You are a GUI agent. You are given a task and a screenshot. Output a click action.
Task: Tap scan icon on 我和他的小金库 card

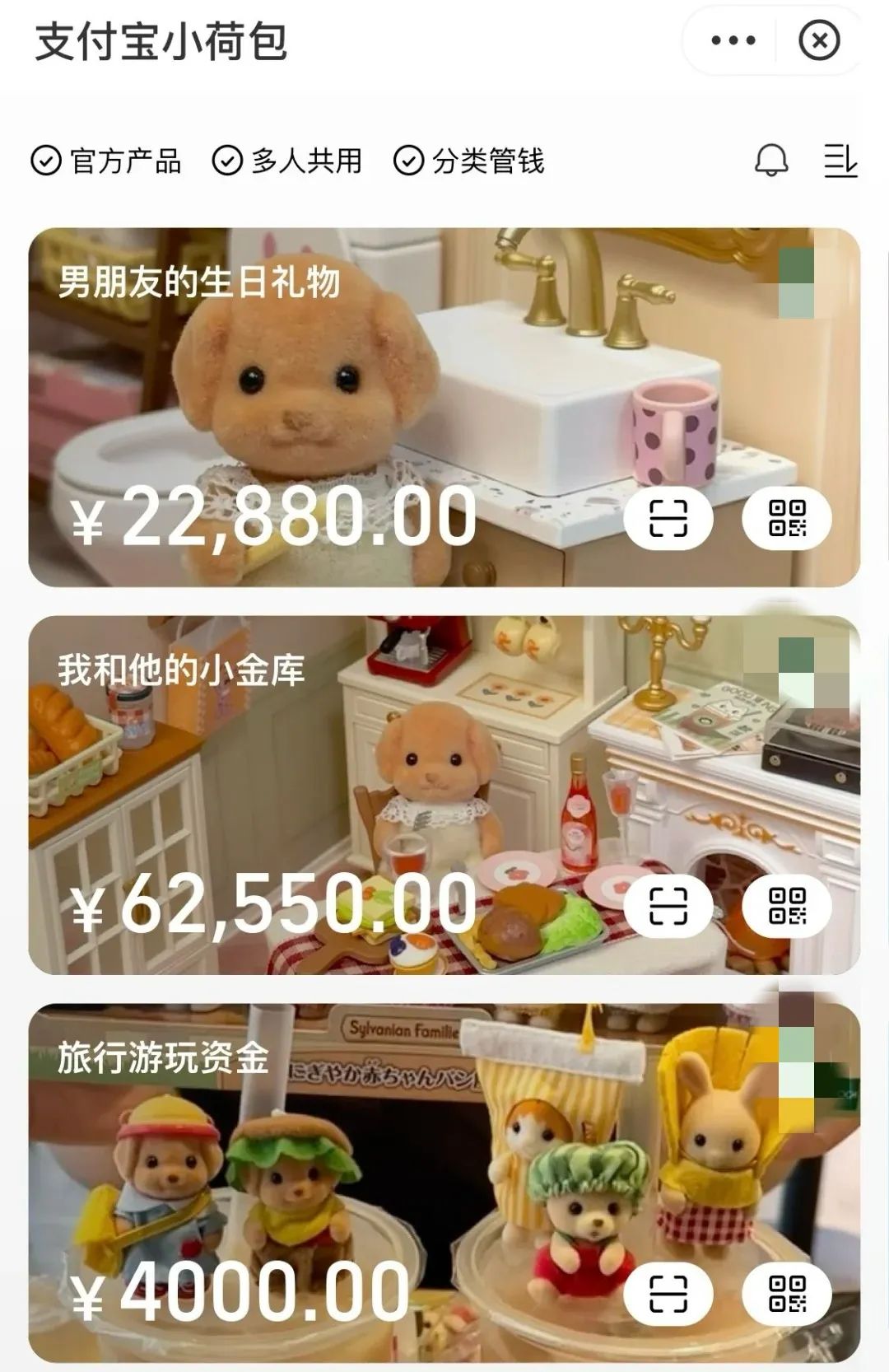pyautogui.click(x=668, y=906)
